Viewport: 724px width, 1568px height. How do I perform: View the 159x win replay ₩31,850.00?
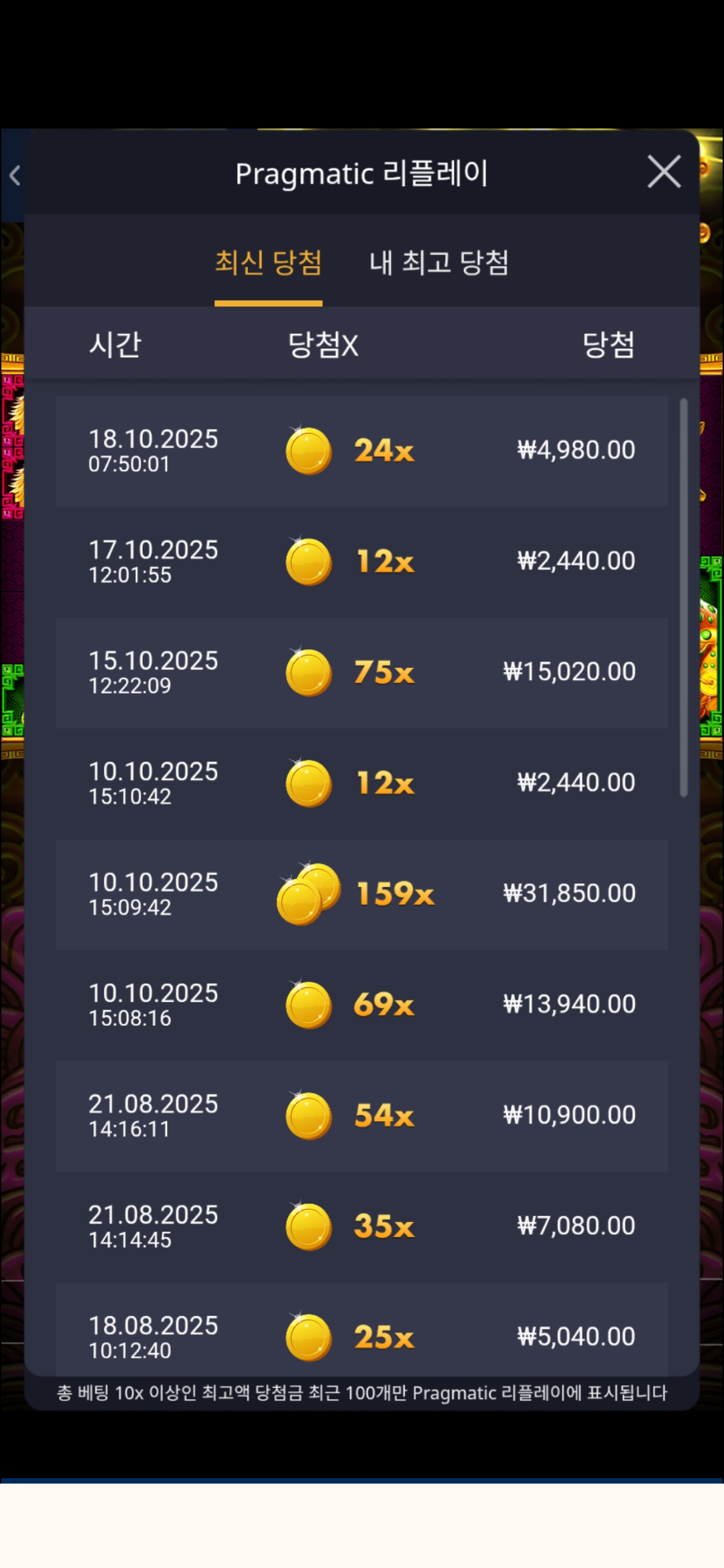click(x=362, y=894)
